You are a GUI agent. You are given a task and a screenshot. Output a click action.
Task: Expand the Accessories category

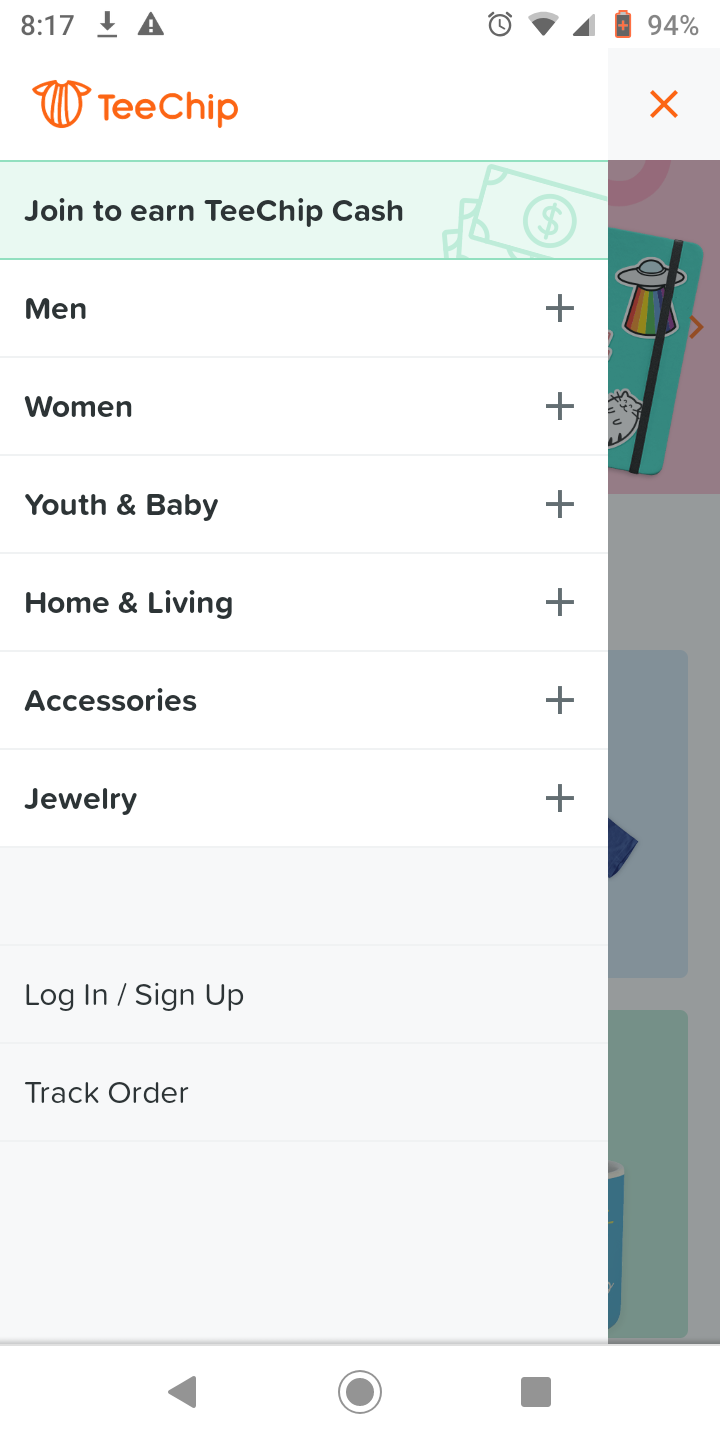point(304,701)
